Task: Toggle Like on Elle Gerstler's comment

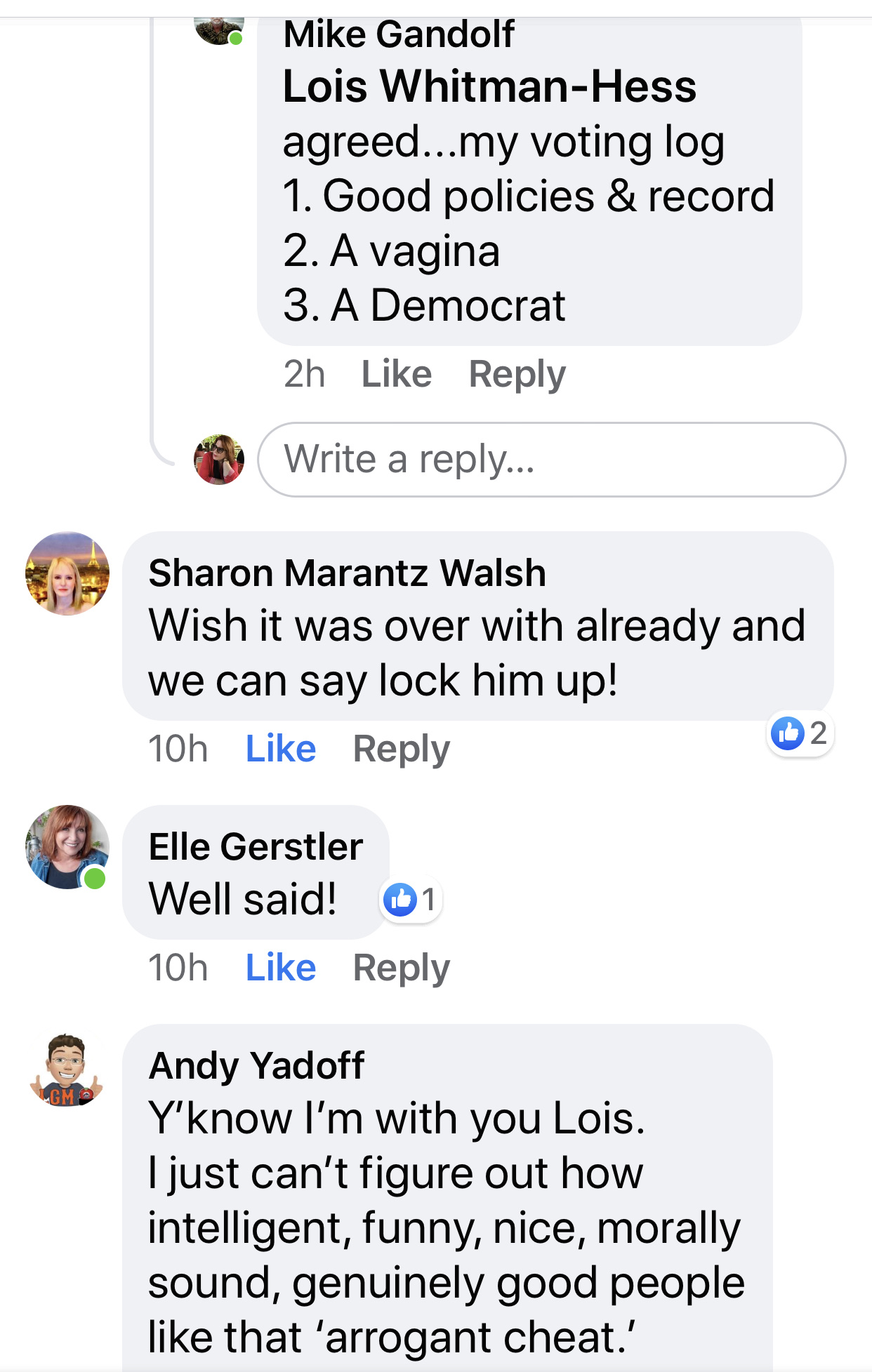Action: 280,967
